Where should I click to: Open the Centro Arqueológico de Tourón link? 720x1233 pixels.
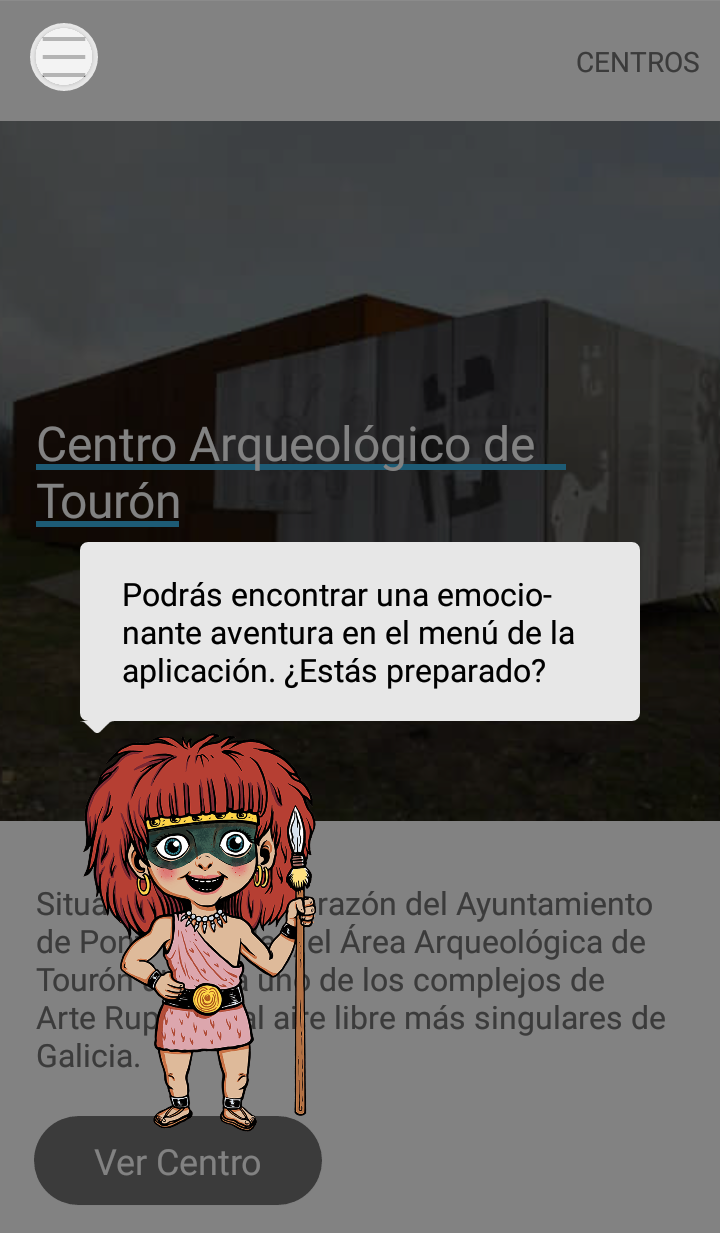click(285, 446)
